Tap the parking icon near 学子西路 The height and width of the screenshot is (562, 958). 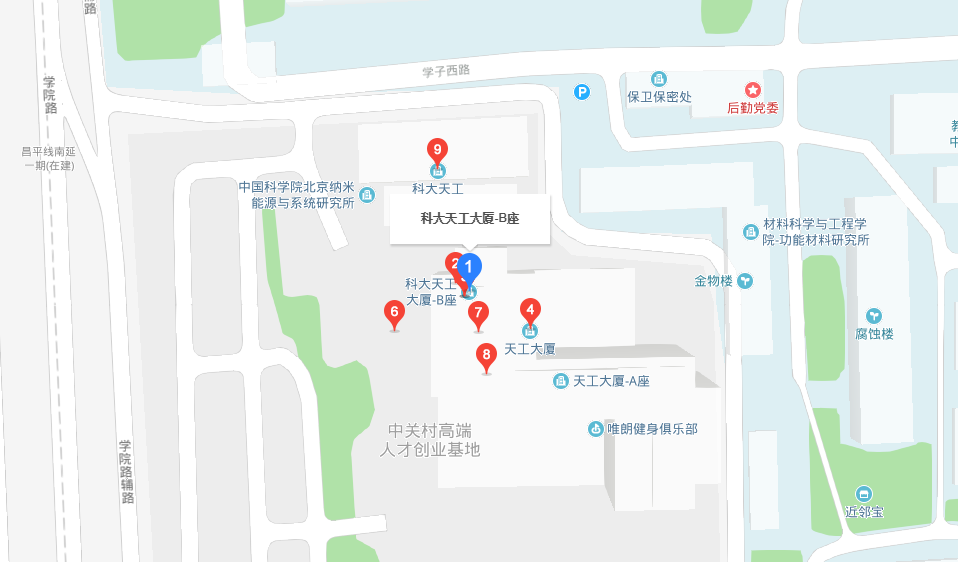[x=582, y=92]
